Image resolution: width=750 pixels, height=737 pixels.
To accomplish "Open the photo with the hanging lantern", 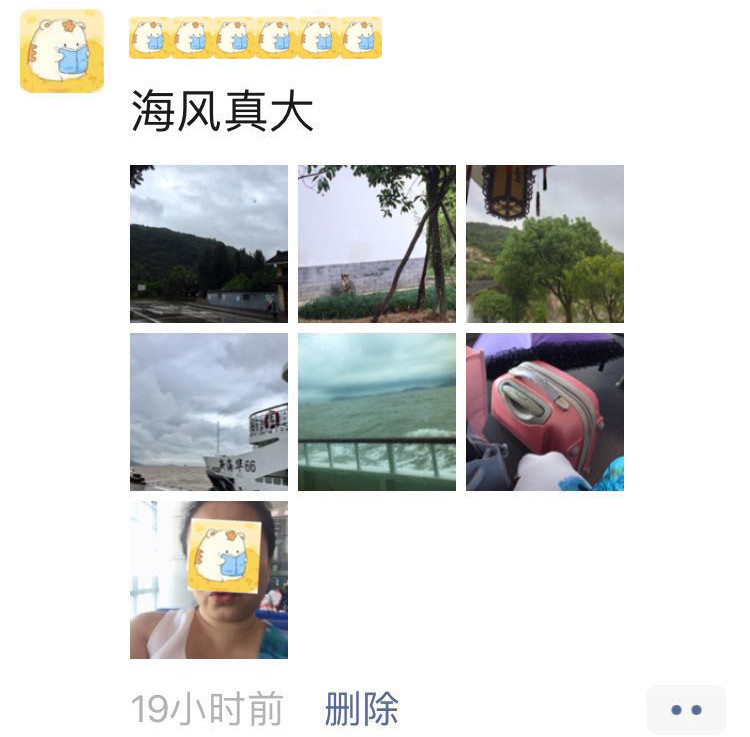I will point(545,243).
